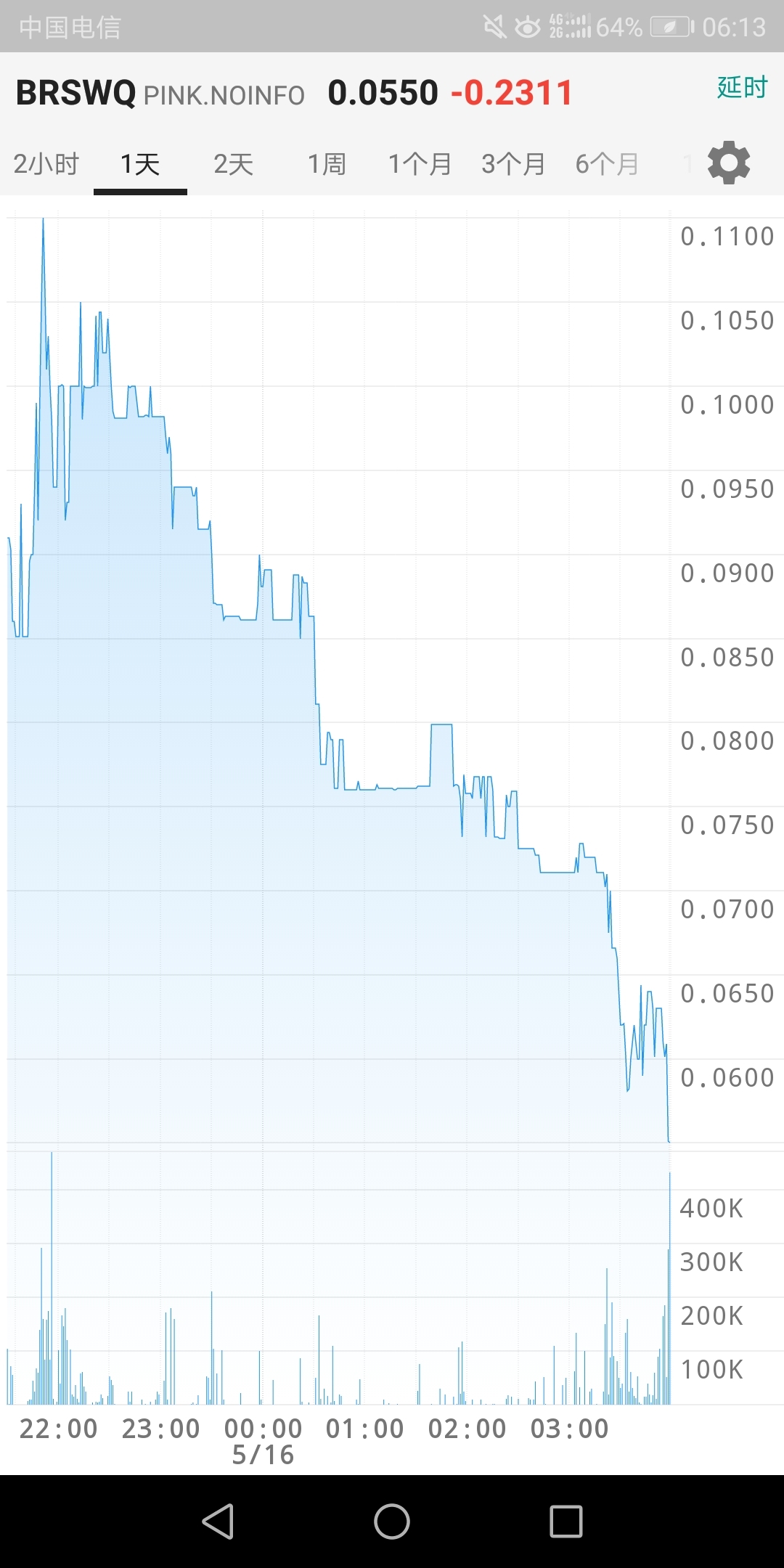Image resolution: width=784 pixels, height=1568 pixels.
Task: Show the 6个月 chart range
Action: click(607, 164)
